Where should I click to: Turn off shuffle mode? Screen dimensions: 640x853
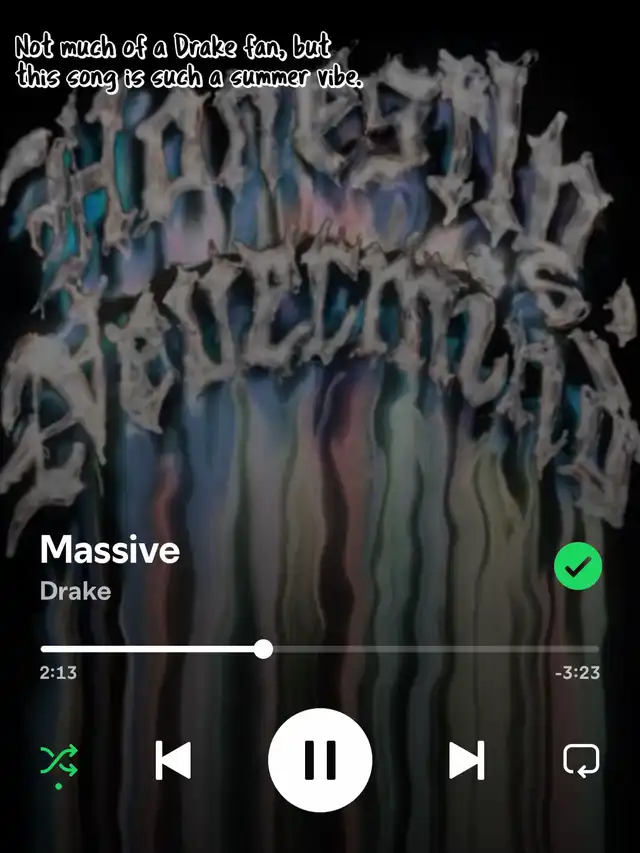pyautogui.click(x=59, y=762)
